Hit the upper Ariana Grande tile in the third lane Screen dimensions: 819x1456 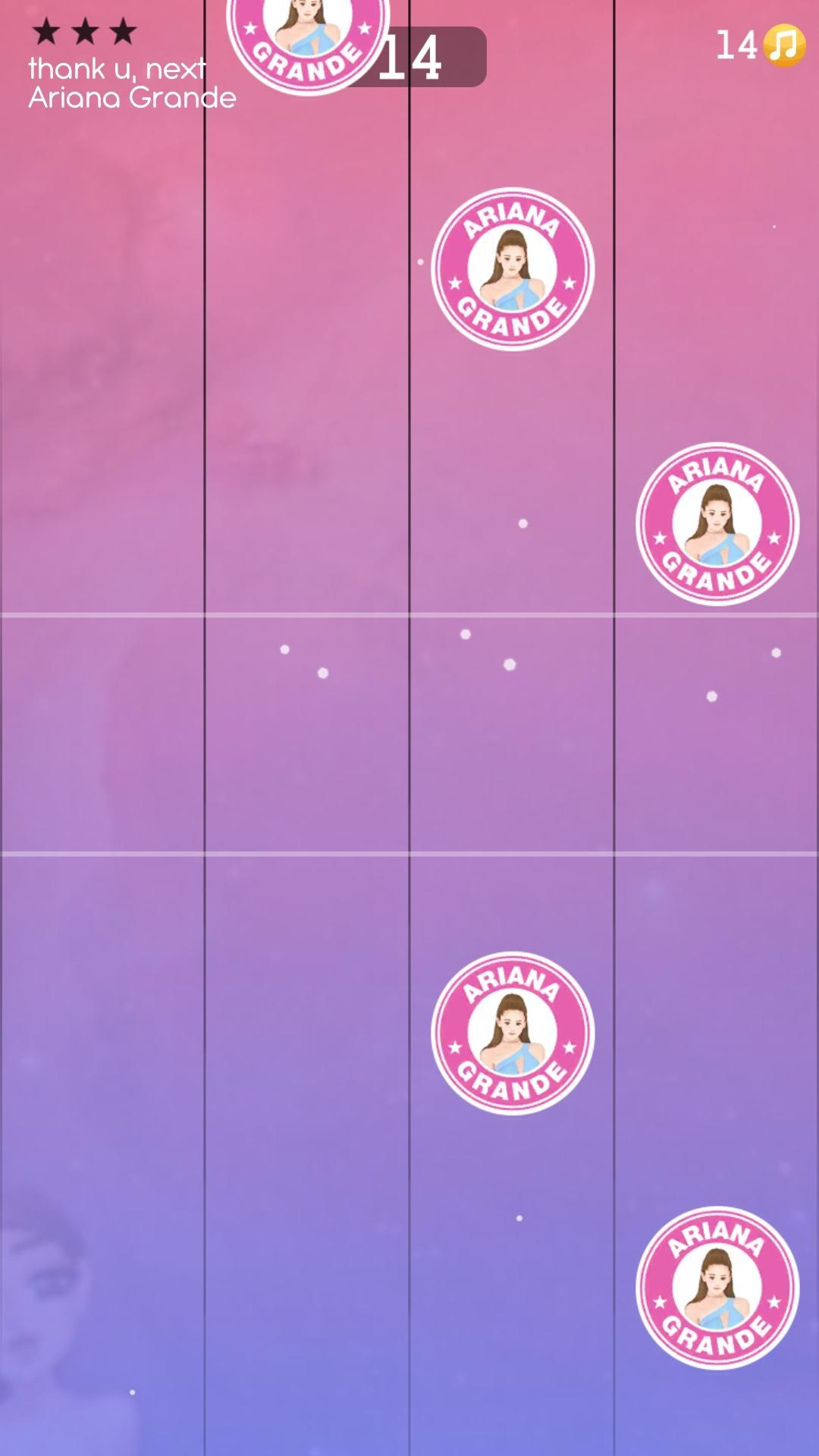[513, 269]
